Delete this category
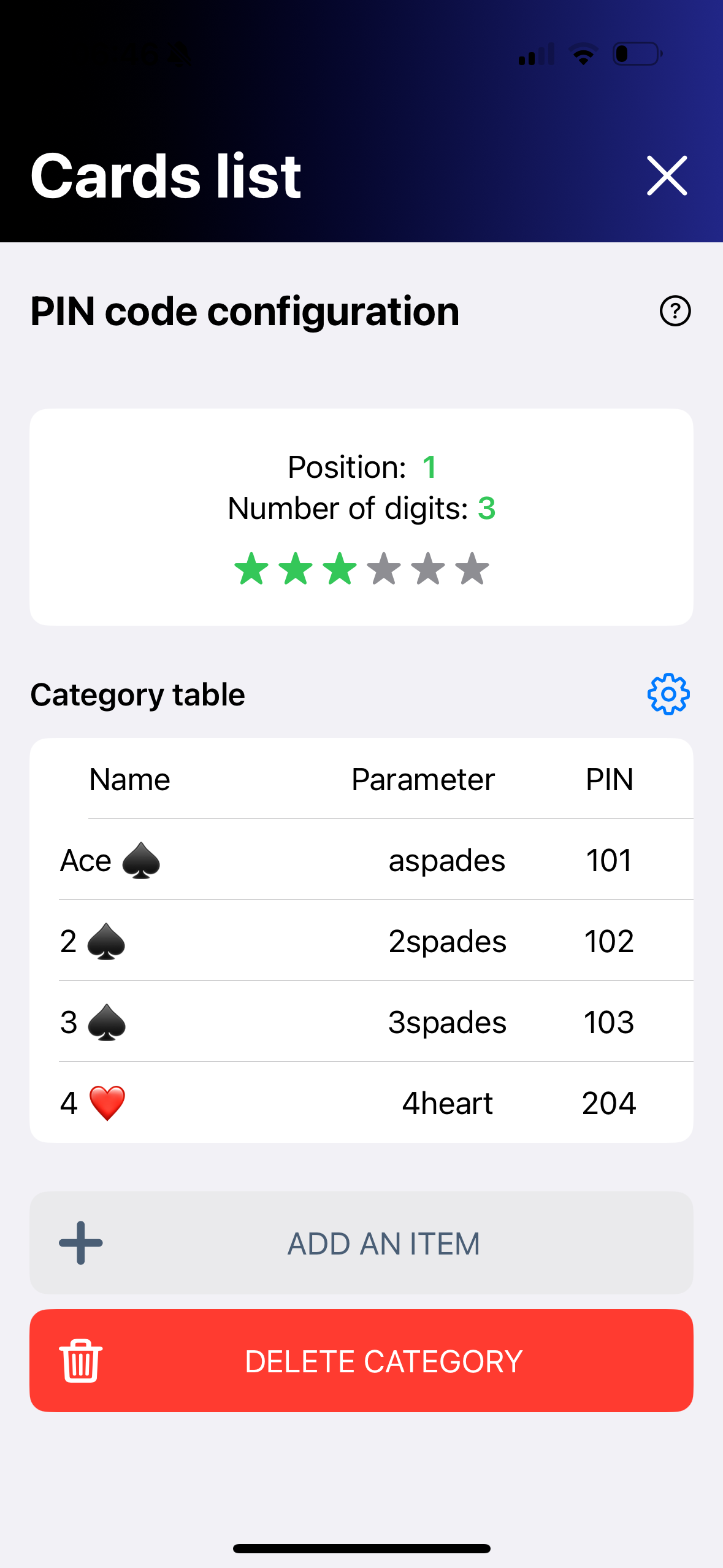The width and height of the screenshot is (723, 1568). coord(361,1361)
